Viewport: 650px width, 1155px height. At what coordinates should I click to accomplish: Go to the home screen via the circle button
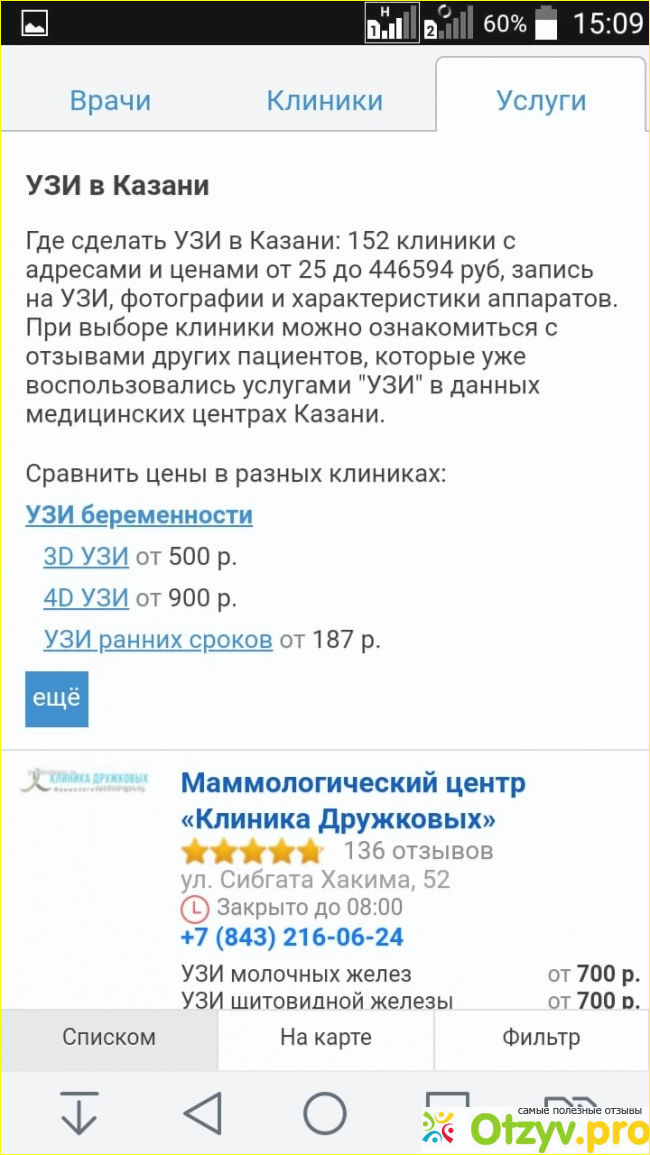[325, 1111]
